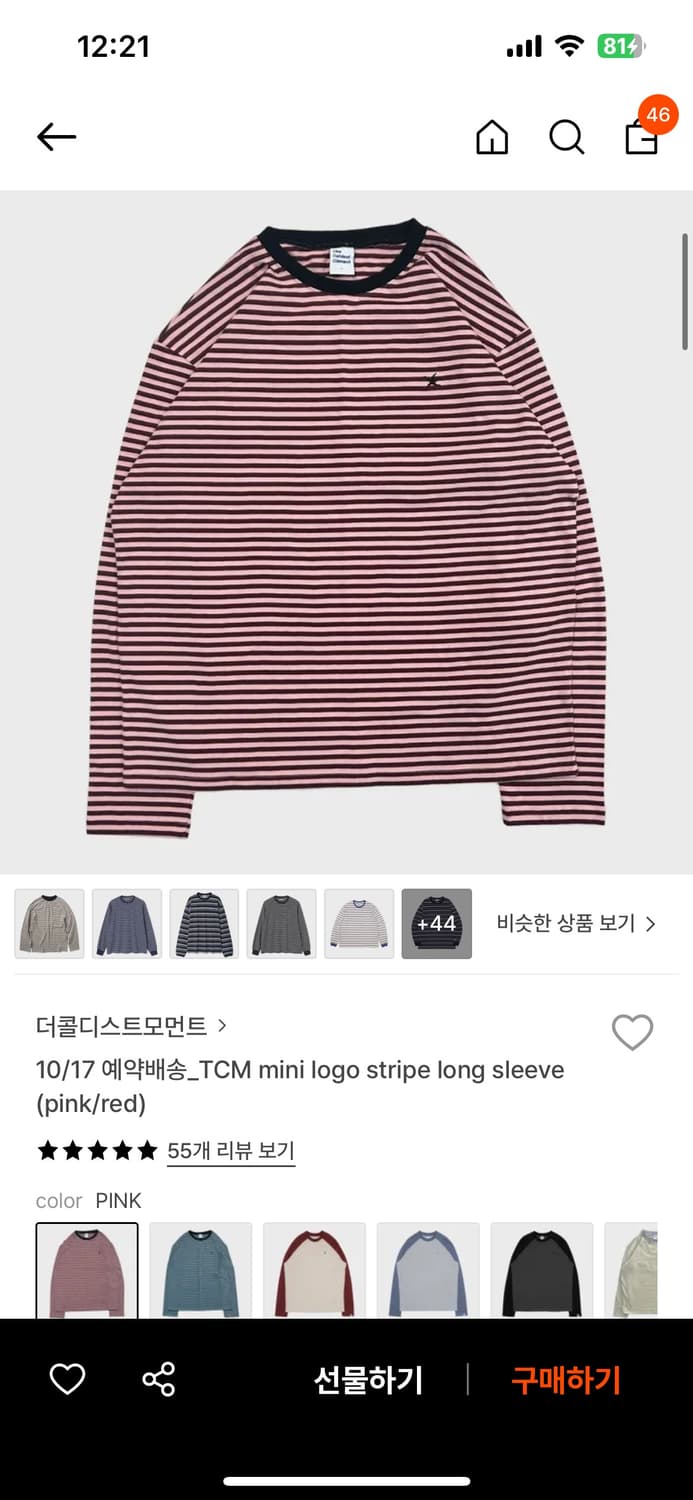Choose the red and cream raglan color

pos(314,1268)
